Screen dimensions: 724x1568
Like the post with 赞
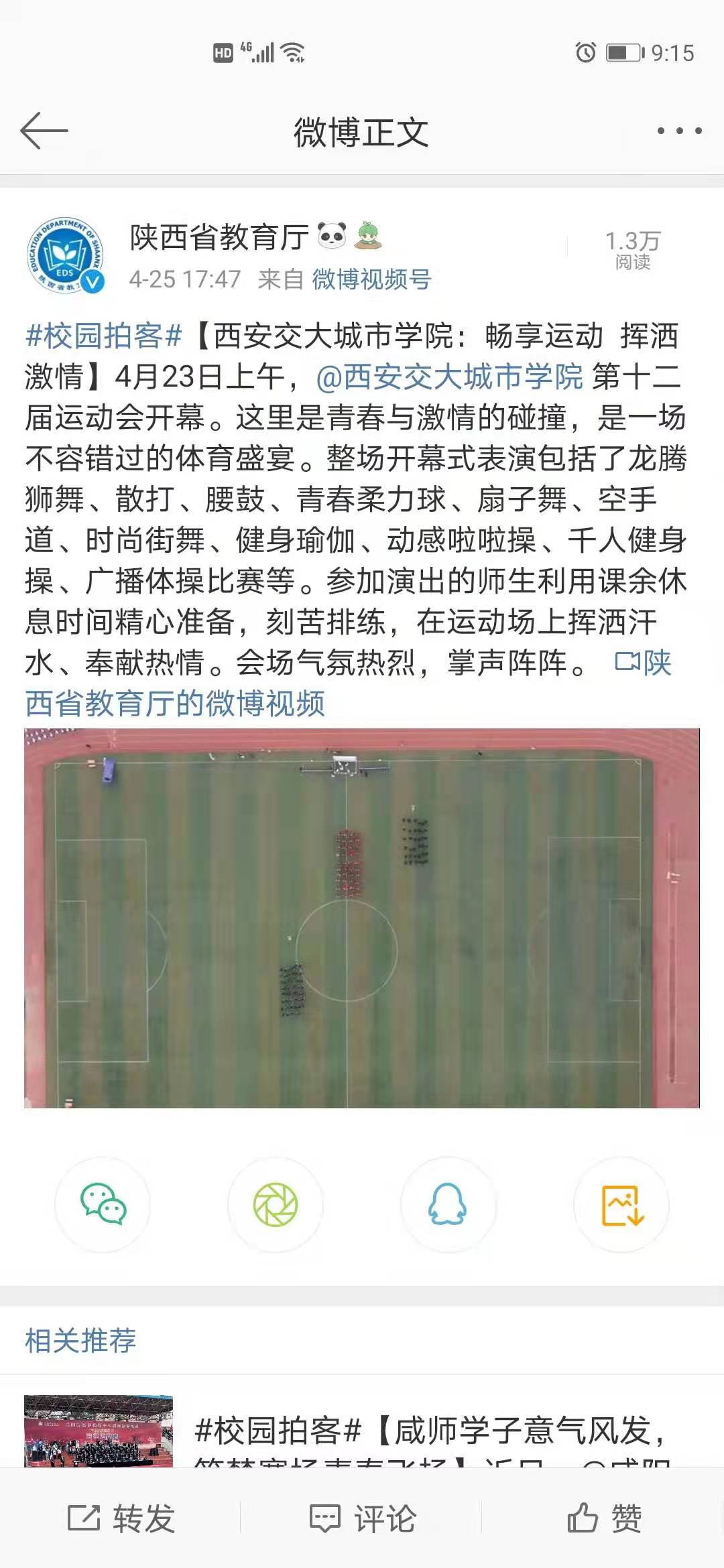pos(604,1518)
